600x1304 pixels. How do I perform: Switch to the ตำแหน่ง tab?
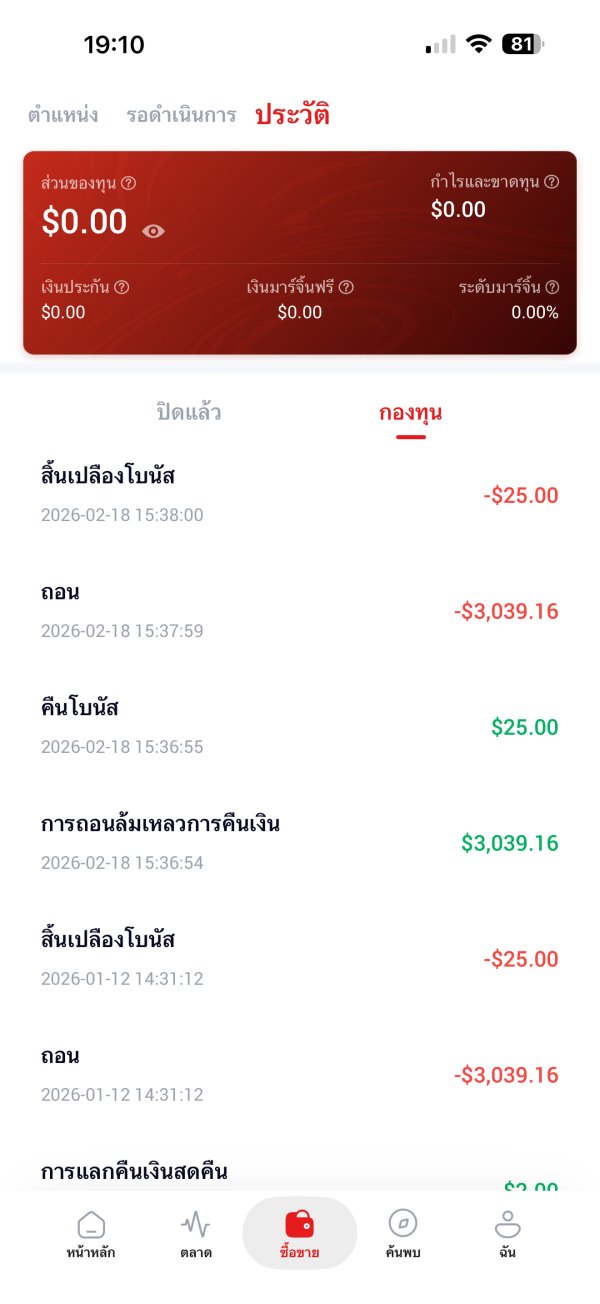tap(63, 115)
